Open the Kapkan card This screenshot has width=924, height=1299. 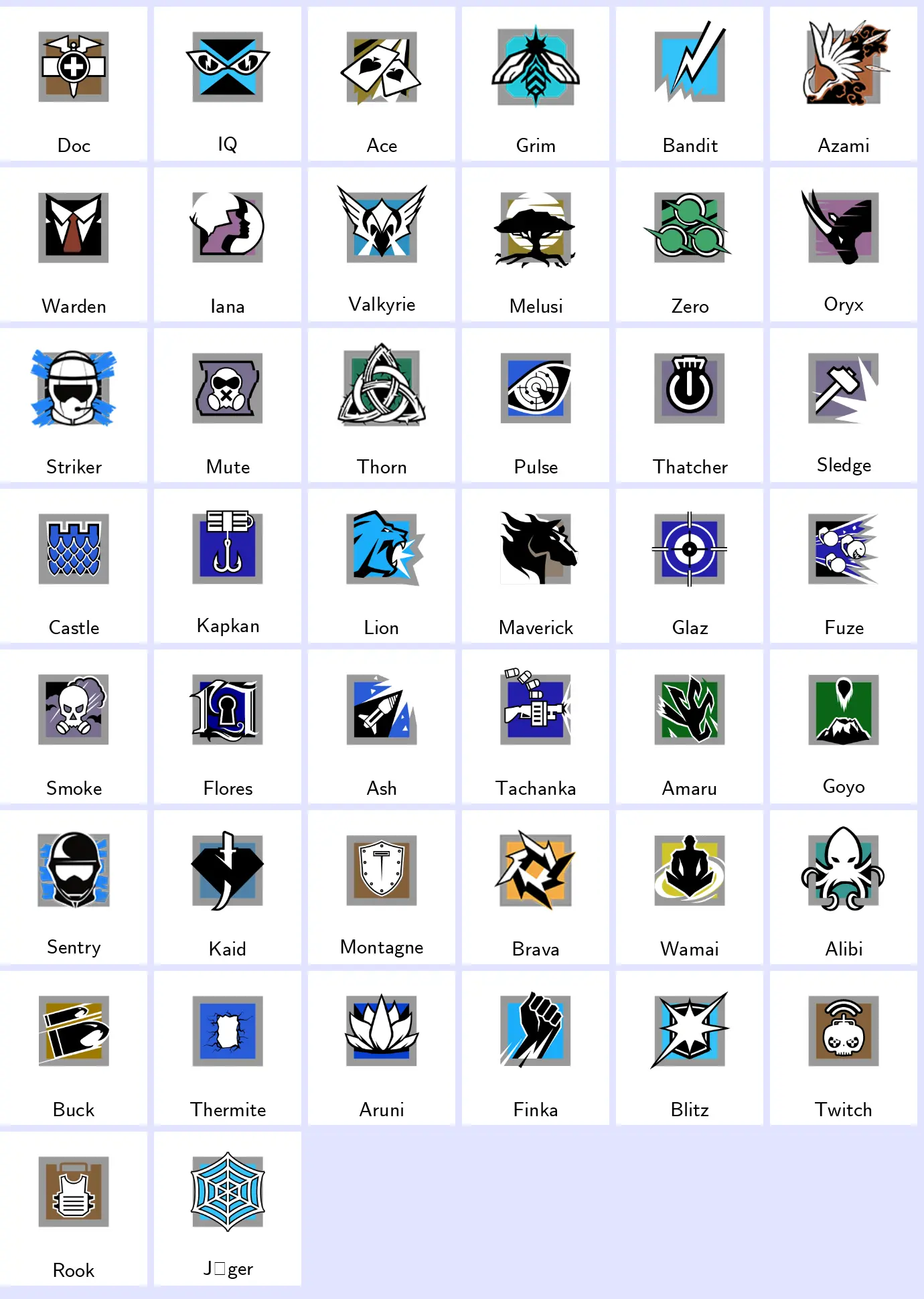click(228, 566)
